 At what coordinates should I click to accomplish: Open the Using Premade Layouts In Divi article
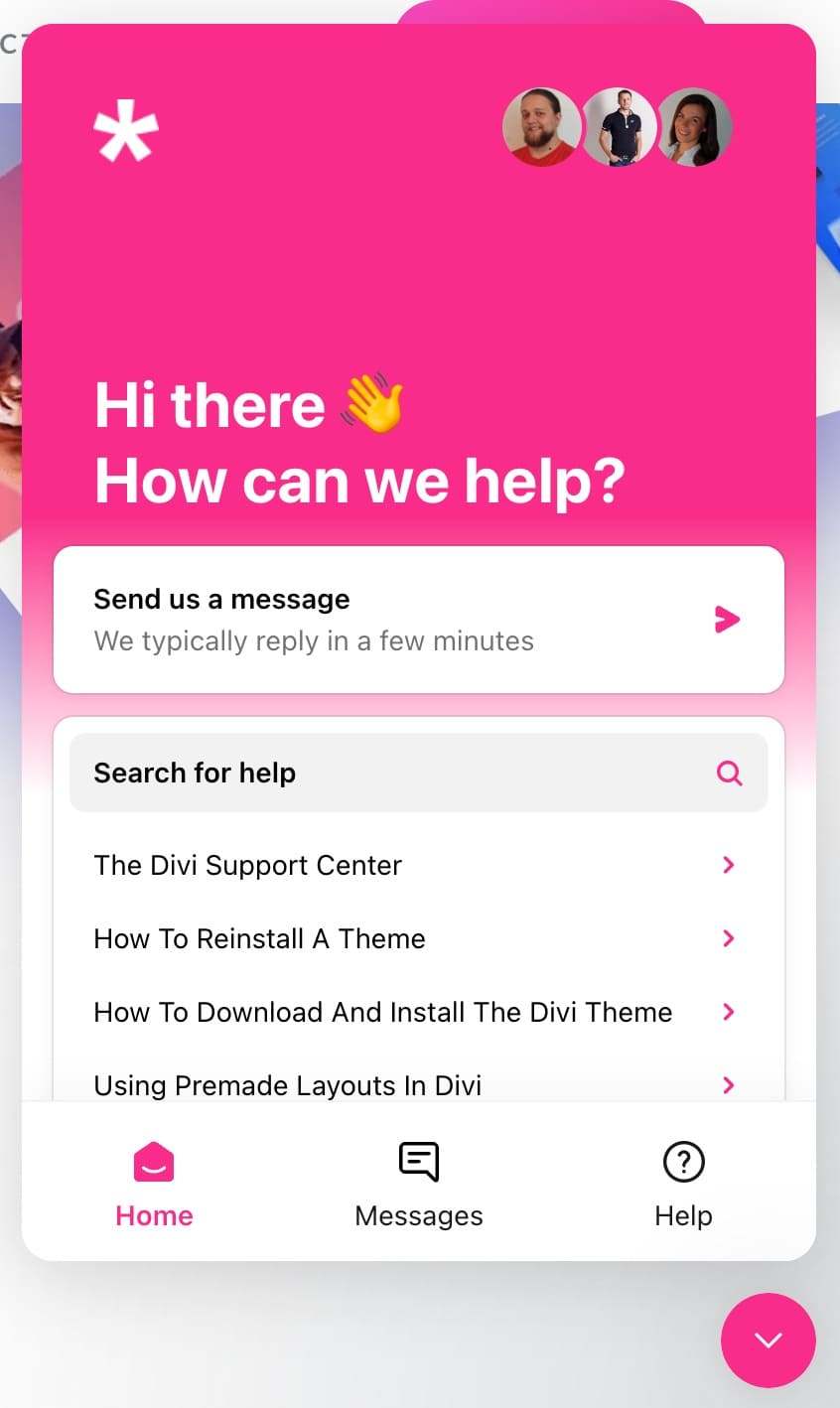point(287,1085)
